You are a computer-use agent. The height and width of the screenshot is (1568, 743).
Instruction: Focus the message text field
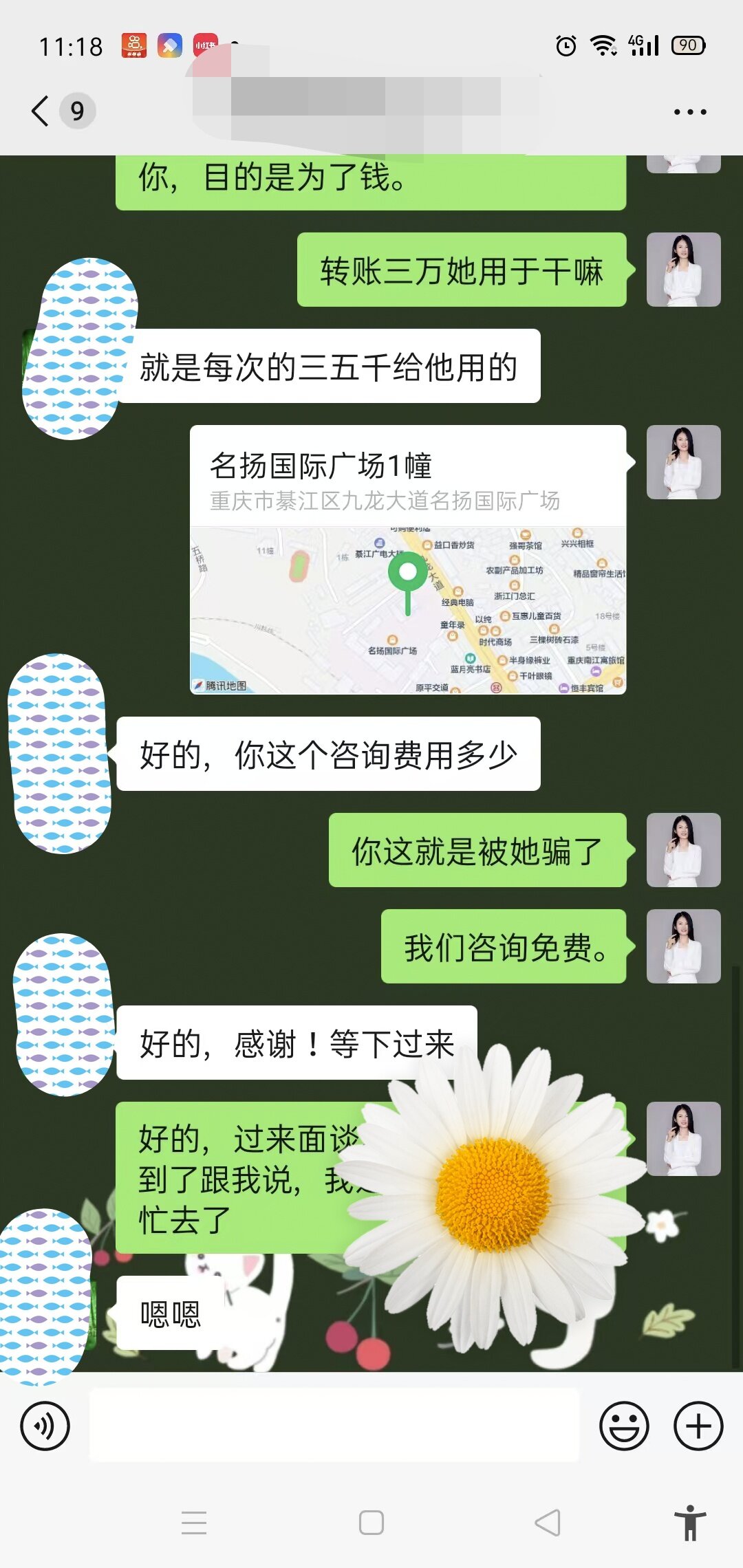[x=334, y=1424]
